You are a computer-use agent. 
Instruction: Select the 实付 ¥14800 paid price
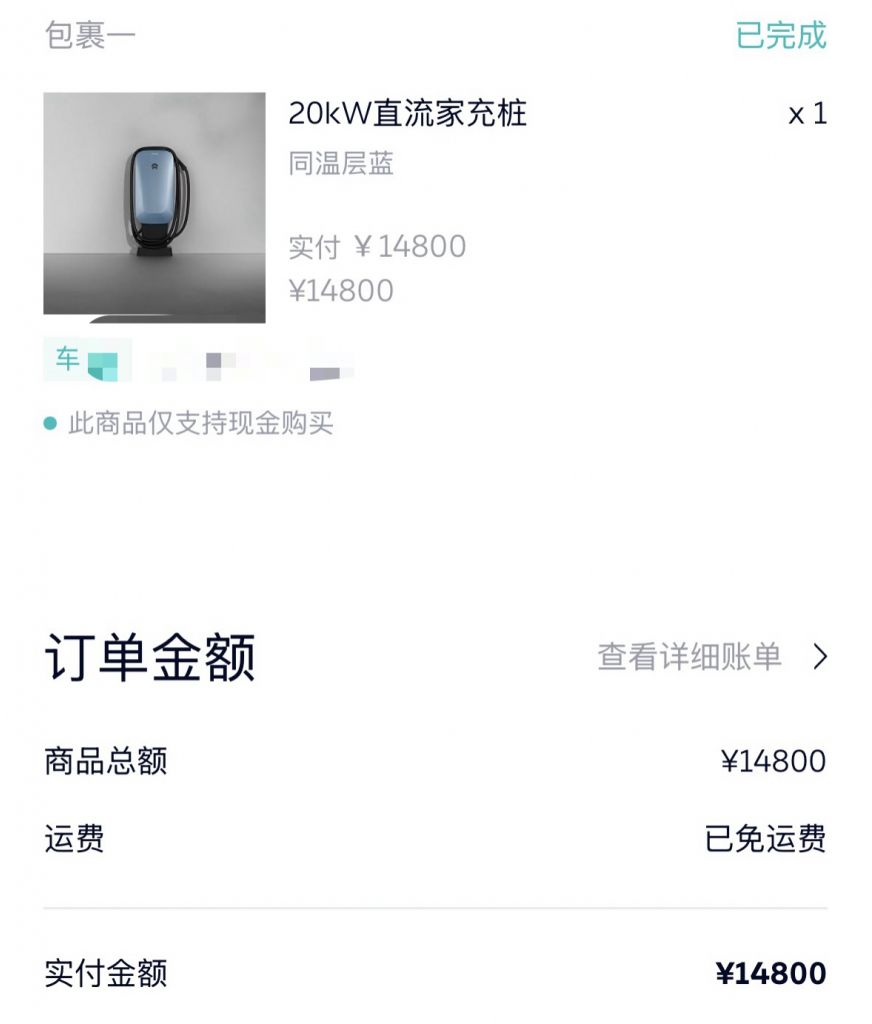pyautogui.click(x=377, y=245)
